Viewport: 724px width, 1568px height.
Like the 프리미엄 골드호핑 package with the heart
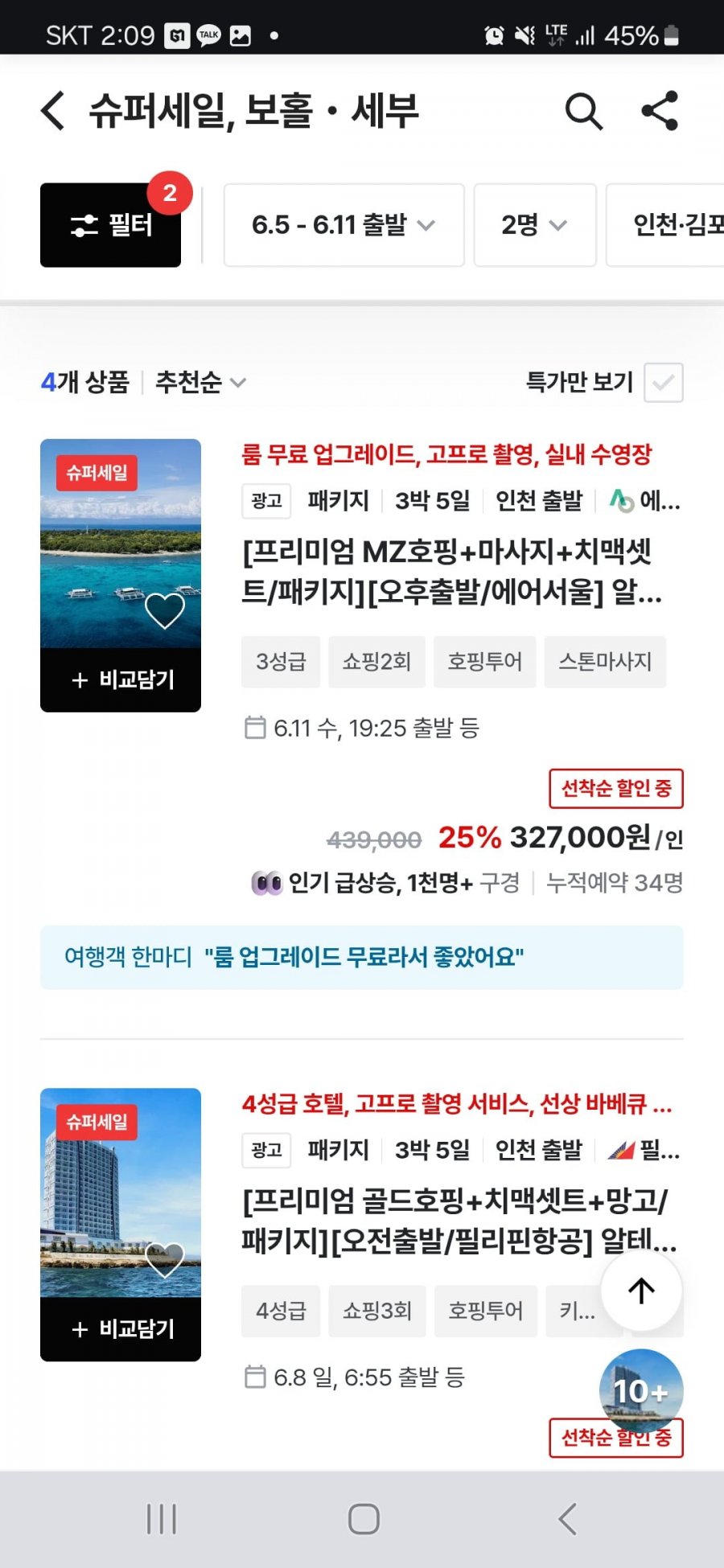pos(165,1258)
